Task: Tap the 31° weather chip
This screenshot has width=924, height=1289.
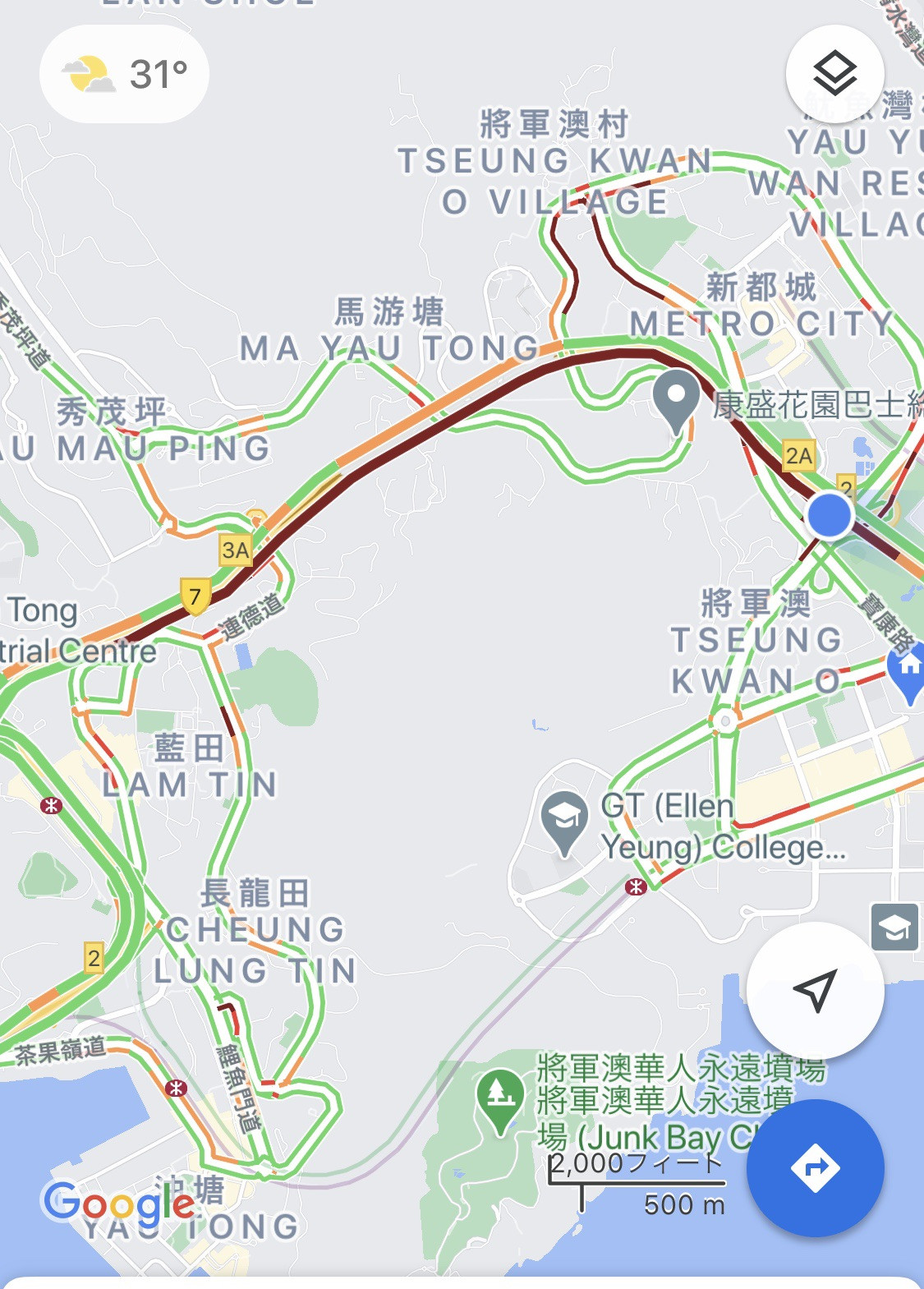Action: [125, 74]
